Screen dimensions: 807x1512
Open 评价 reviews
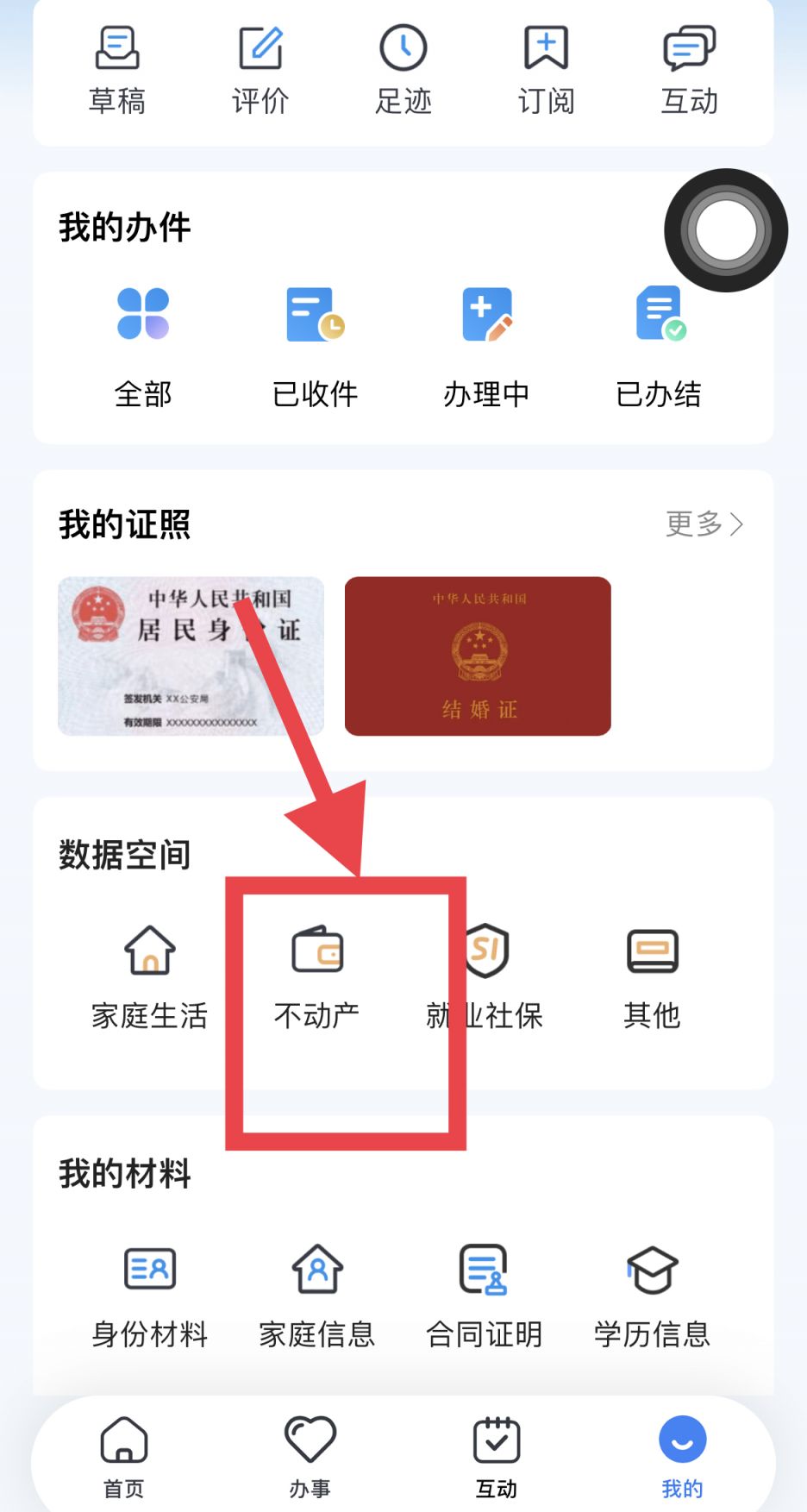[x=260, y=70]
